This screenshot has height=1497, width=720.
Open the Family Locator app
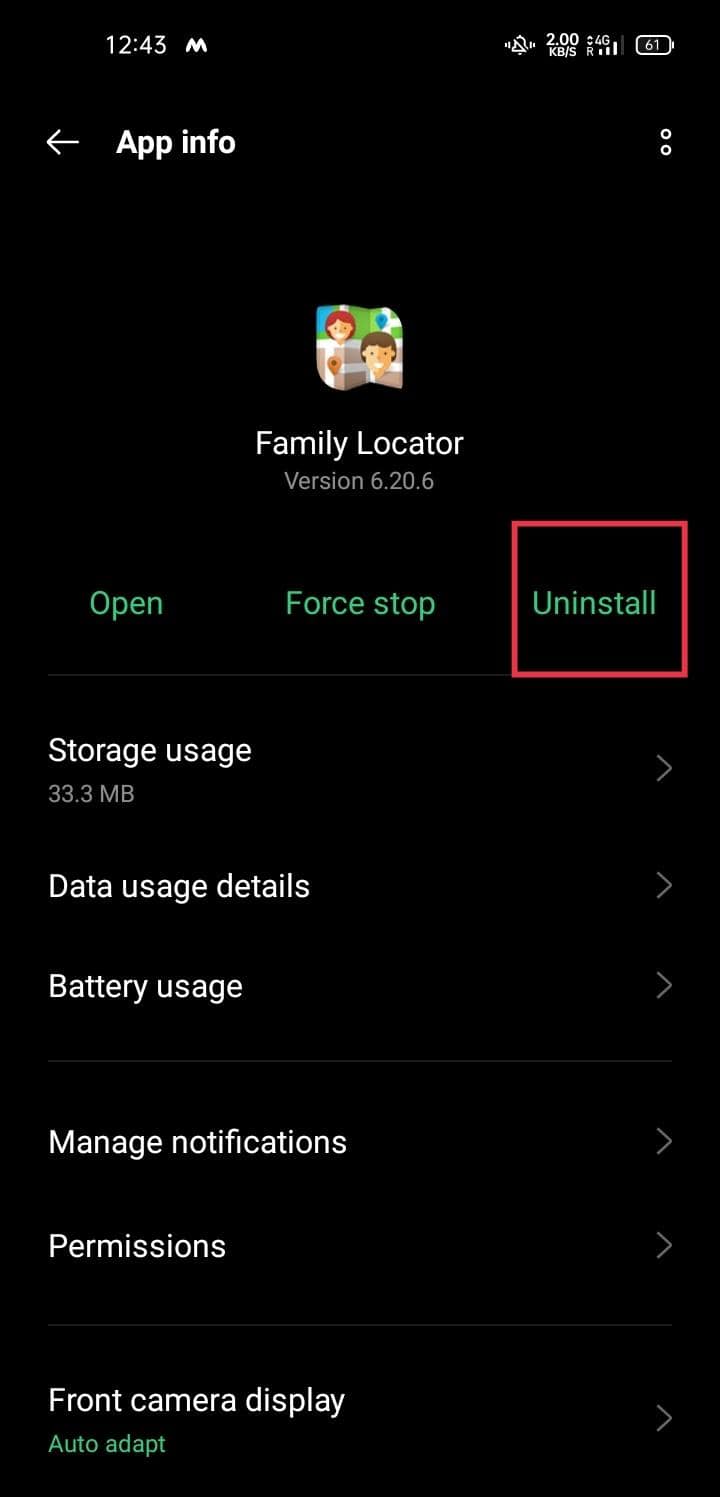click(x=126, y=602)
